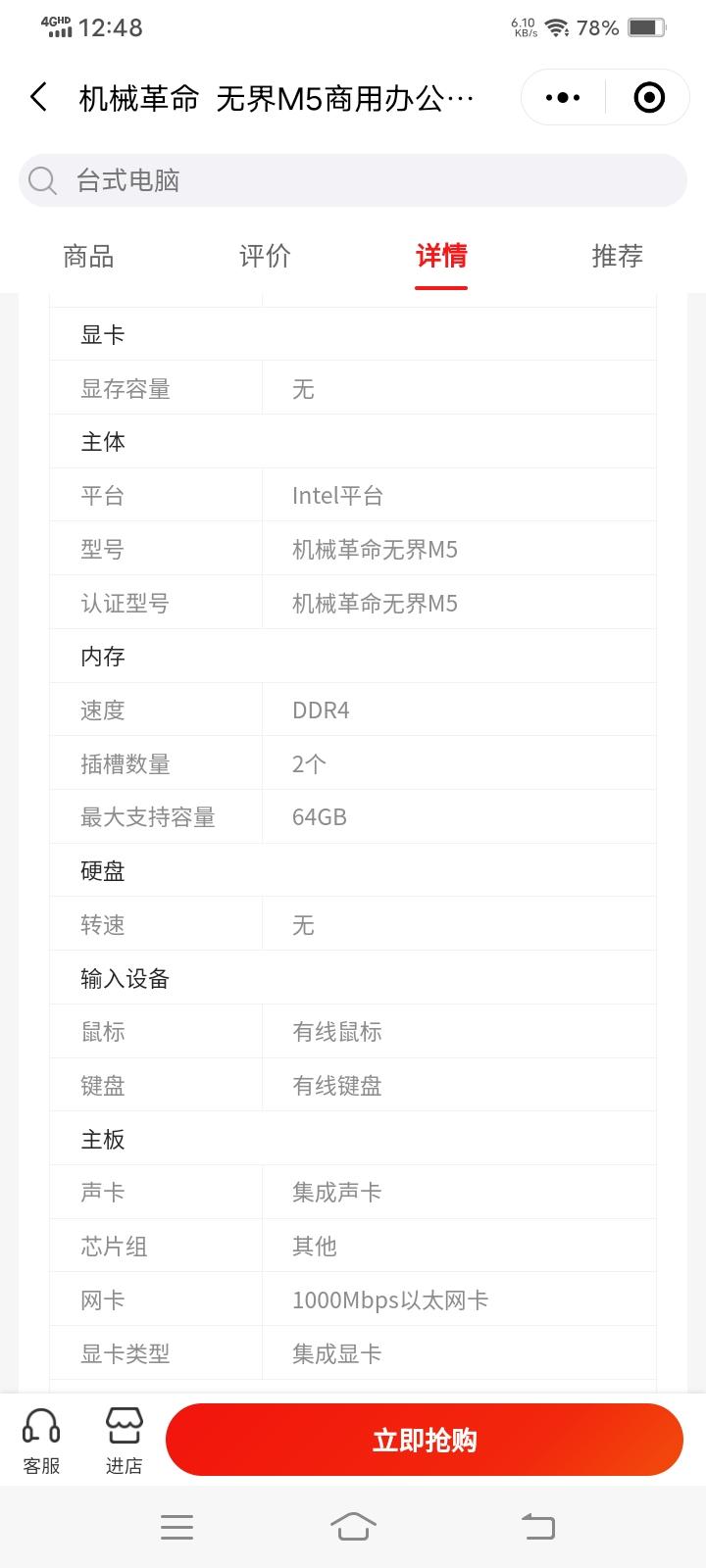Switch to the 推荐 tab

[x=617, y=256]
